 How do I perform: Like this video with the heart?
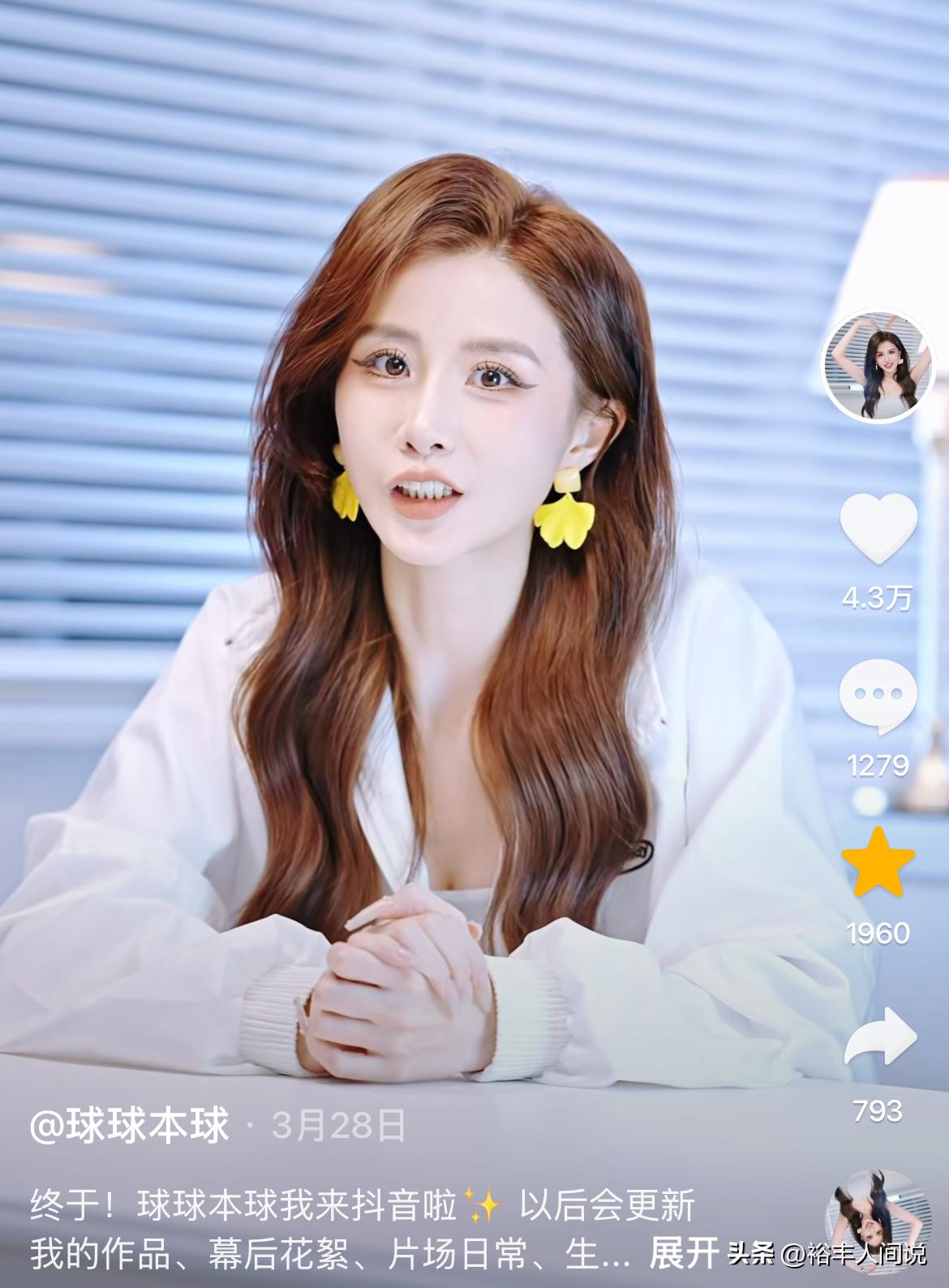pyautogui.click(x=878, y=528)
